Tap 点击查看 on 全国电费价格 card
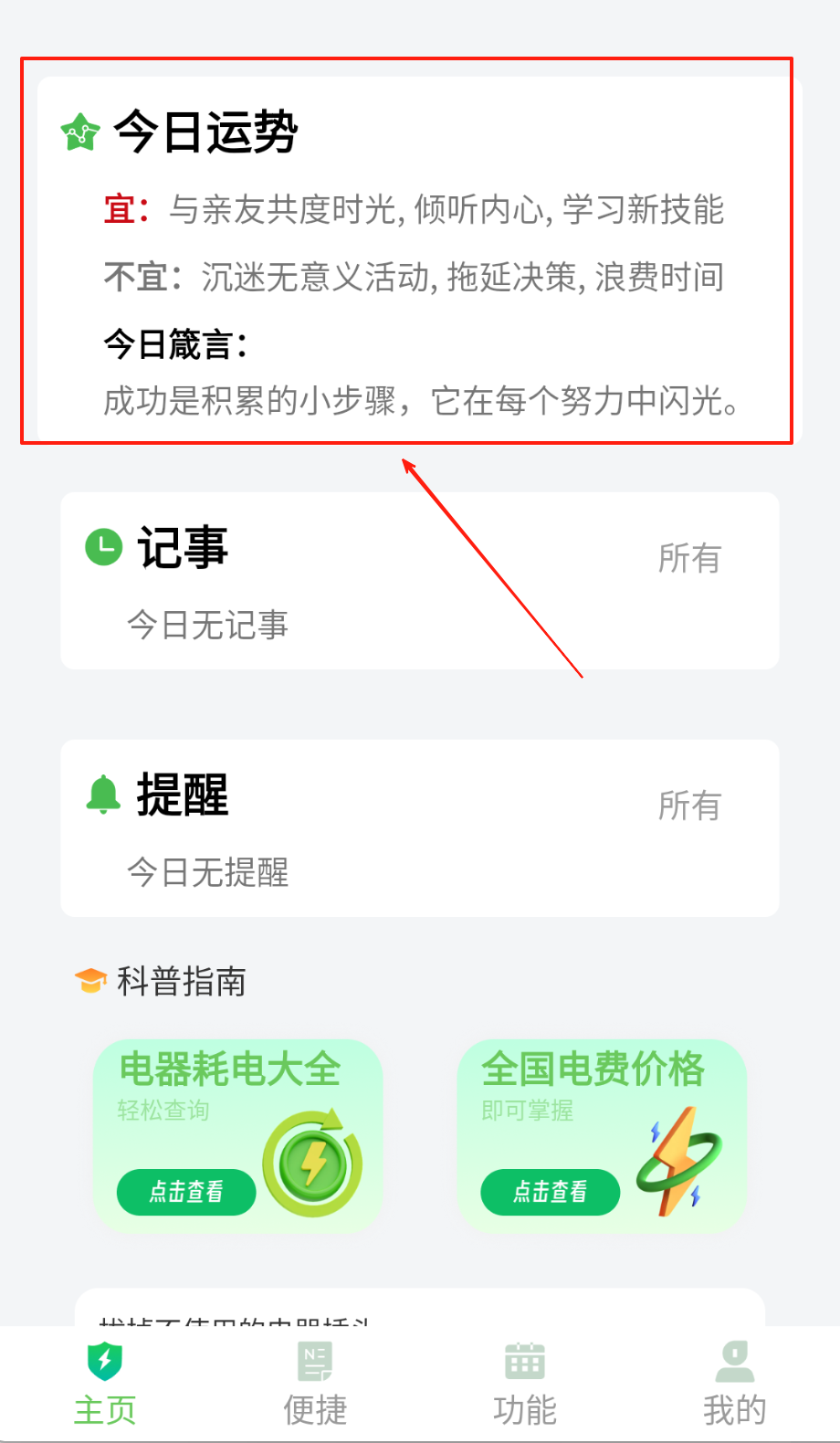 [550, 1192]
